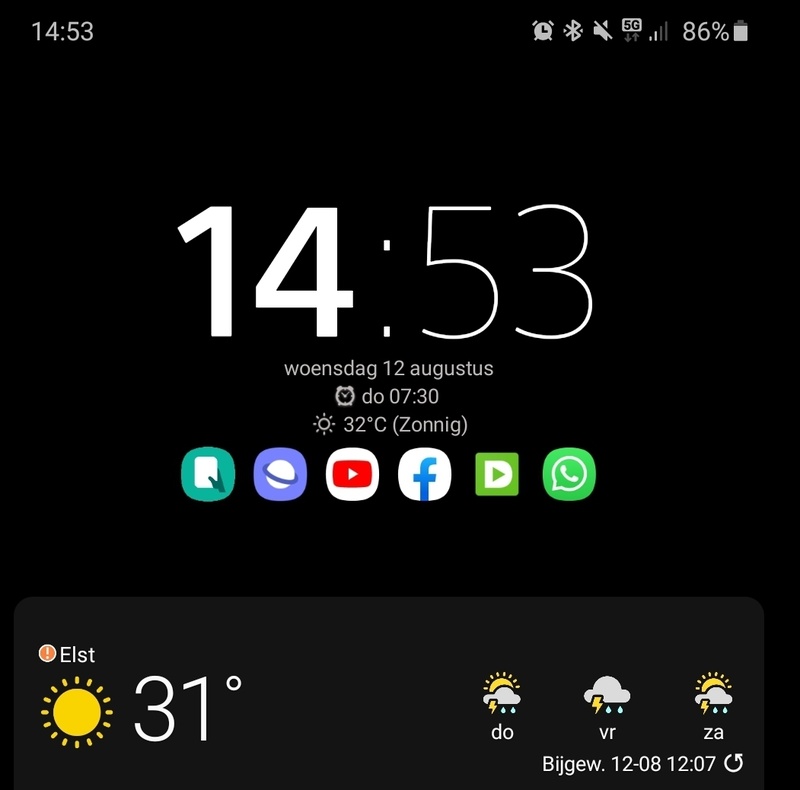Launch Samsung Internet browser

tap(280, 474)
